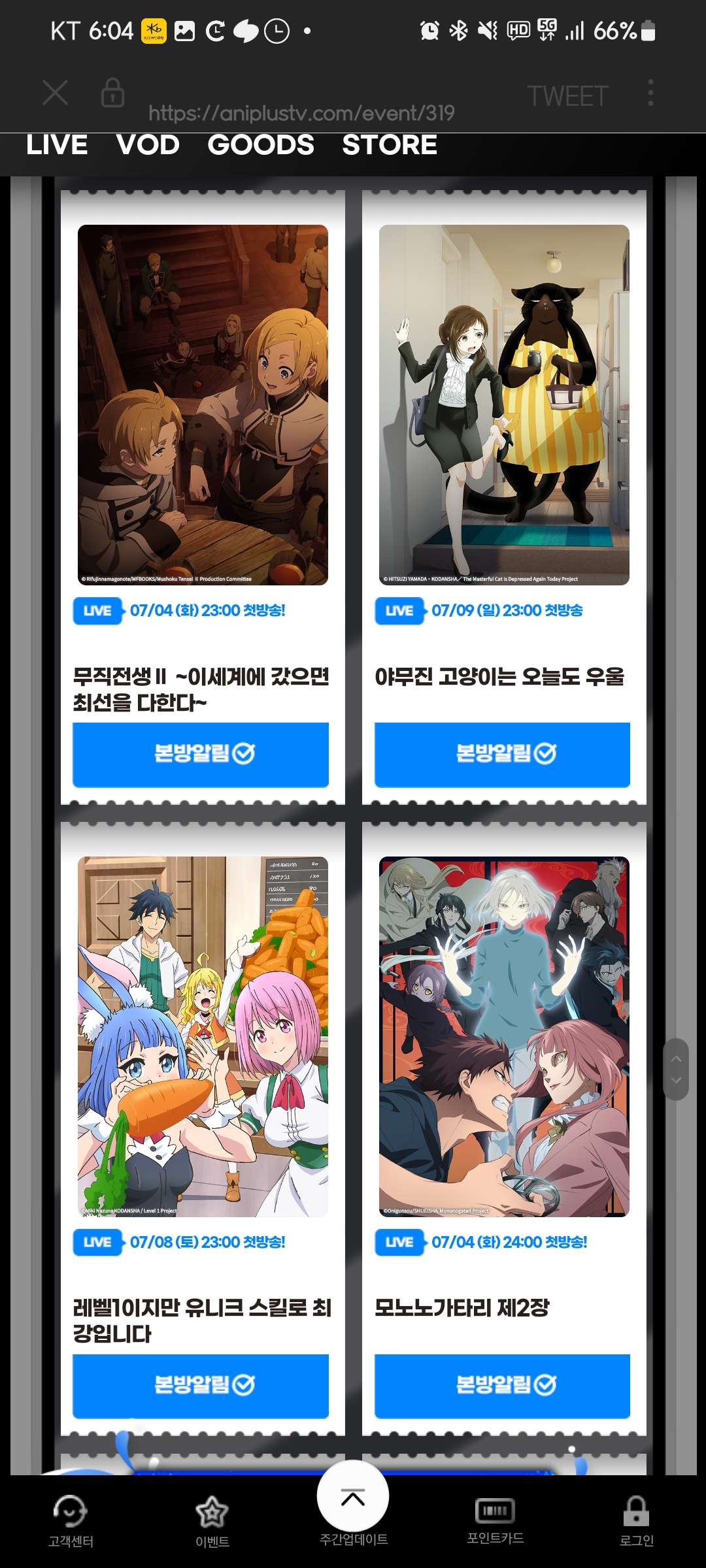The image size is (706, 1568).
Task: Set 본방알림 for 레벨1이지만 유니크 스킬로 최강입니다
Action: (201, 1385)
